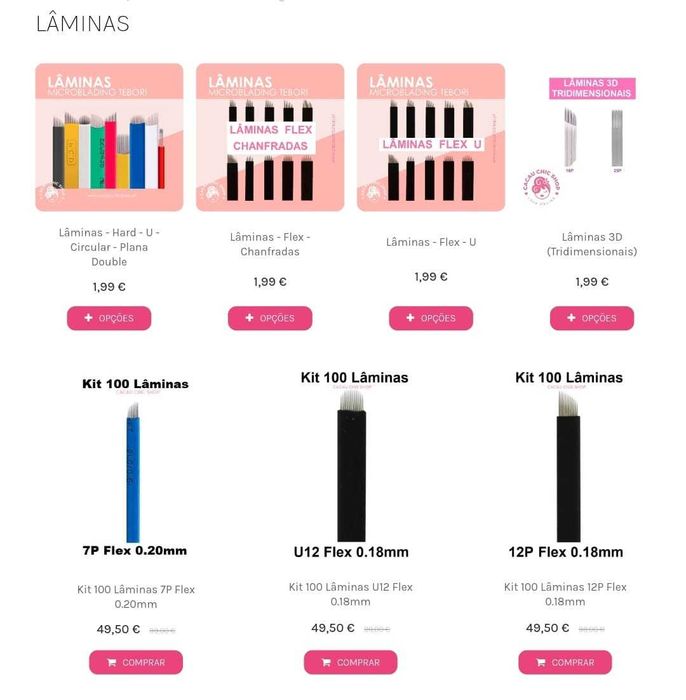Select options for Lâminas Flex U
Screen dimensions: 686x700
tap(431, 318)
